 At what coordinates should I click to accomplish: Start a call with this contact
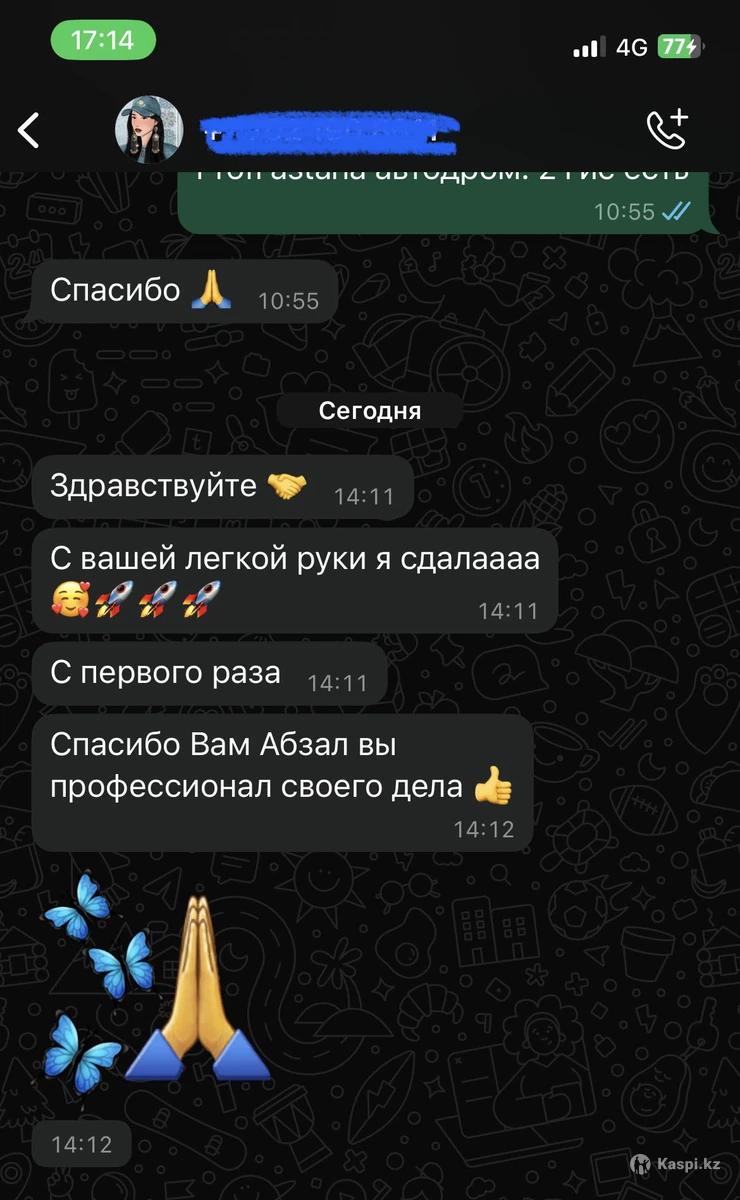pos(667,129)
